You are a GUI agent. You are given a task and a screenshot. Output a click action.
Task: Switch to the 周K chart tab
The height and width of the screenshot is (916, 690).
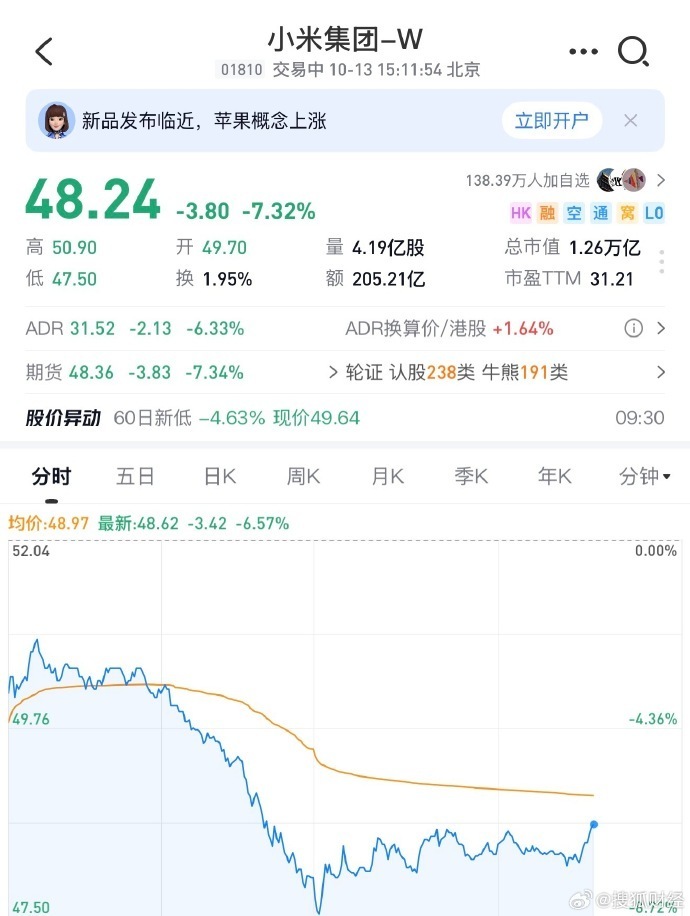pos(303,477)
